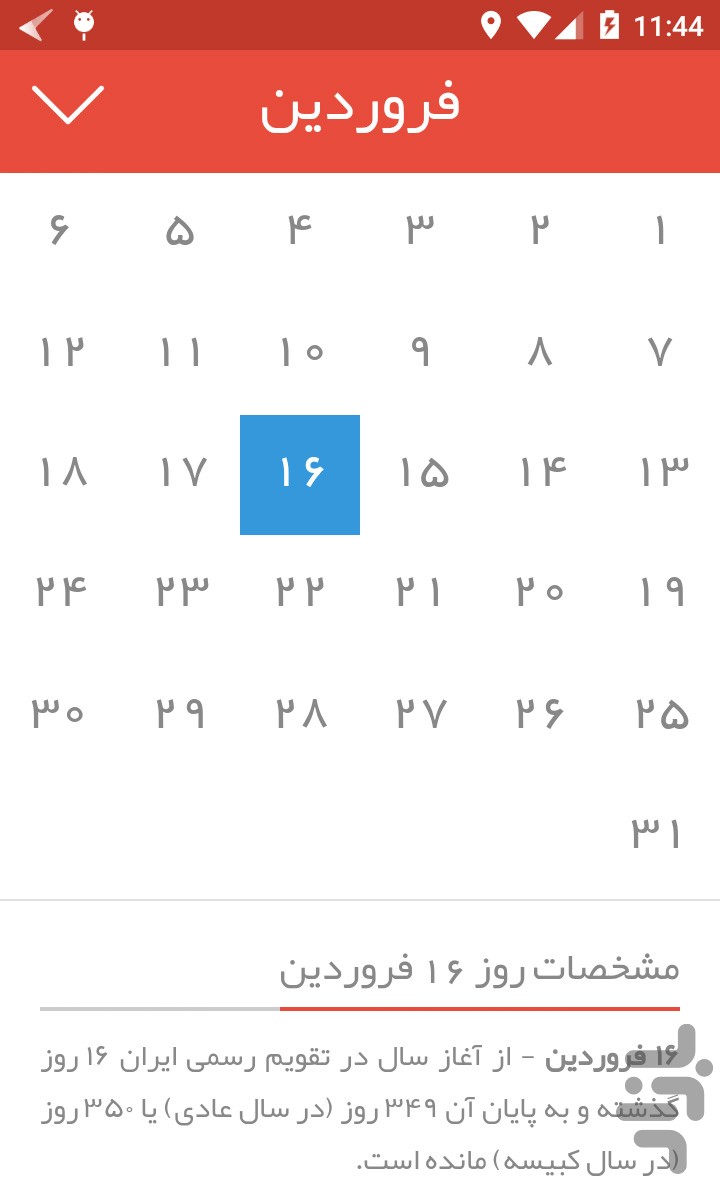Select day 1 of Farvardin

click(x=660, y=230)
